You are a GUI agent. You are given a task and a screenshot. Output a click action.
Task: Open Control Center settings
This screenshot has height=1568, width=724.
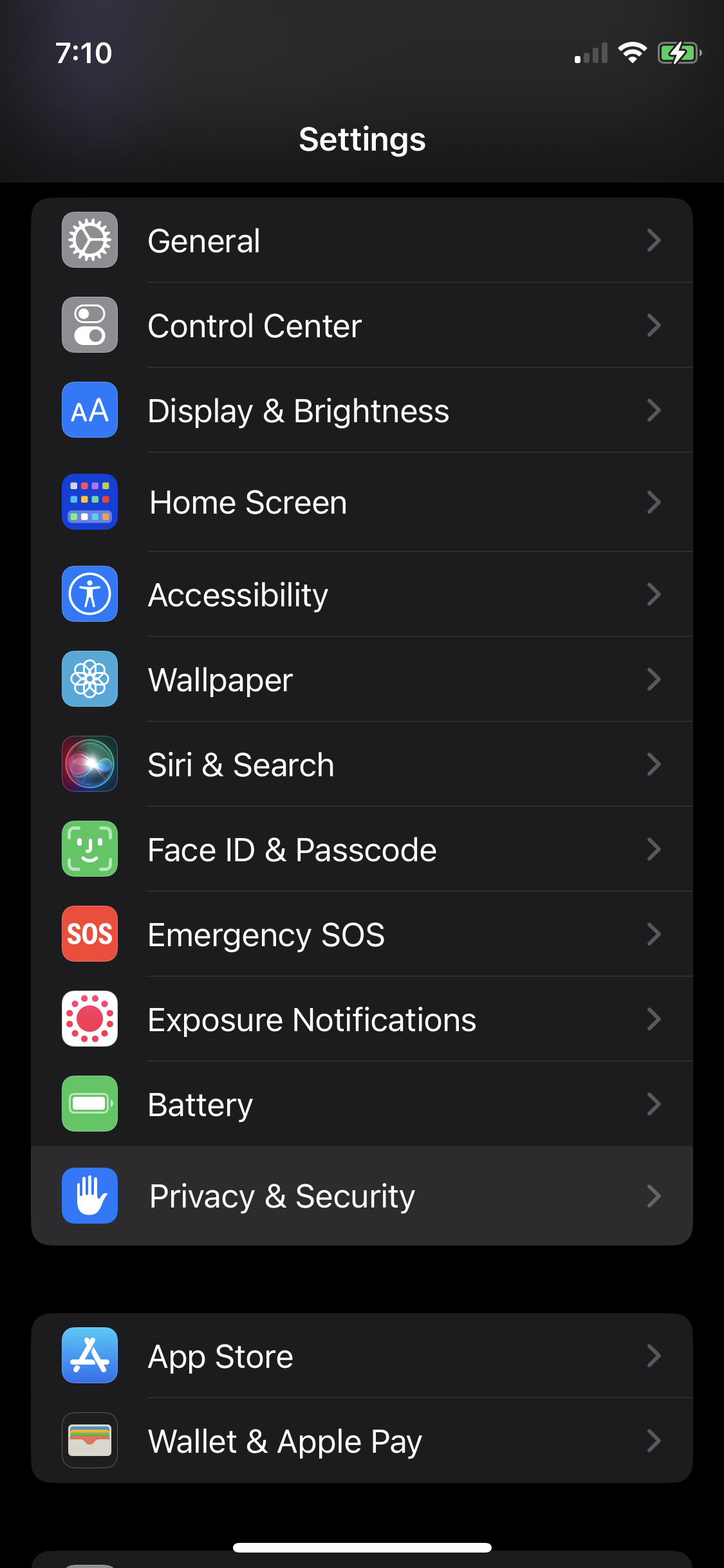pos(362,326)
